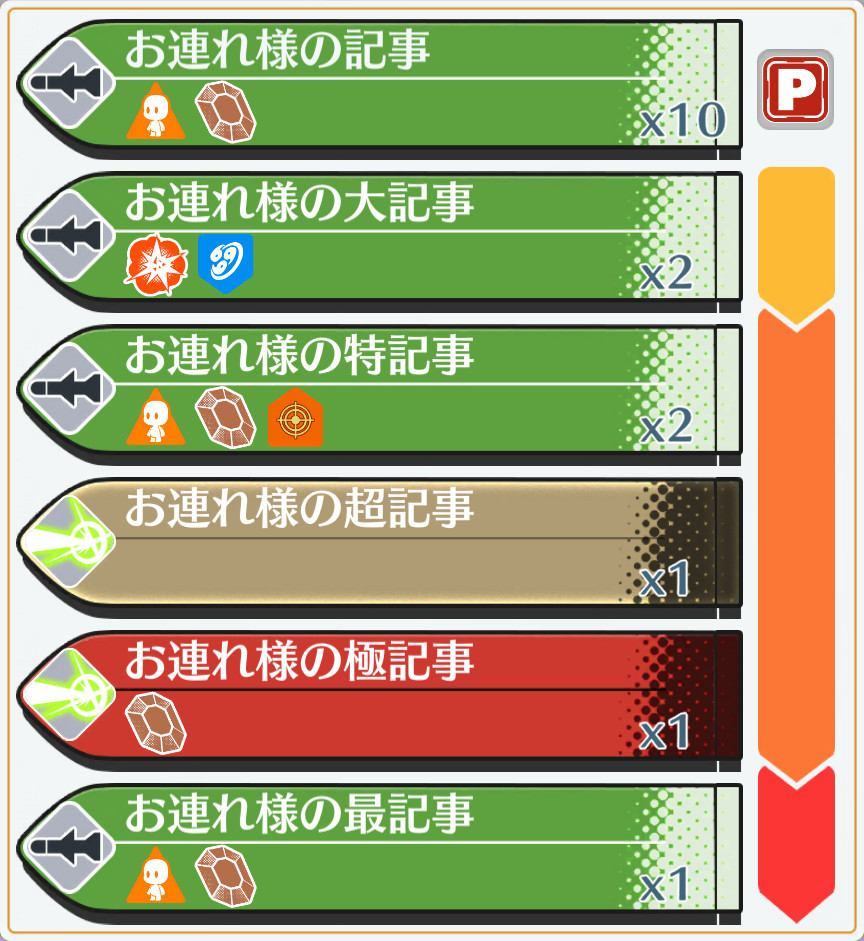The height and width of the screenshot is (941, 864).
Task: Open the お連れ様の最記事 item row
Action: pos(380,851)
